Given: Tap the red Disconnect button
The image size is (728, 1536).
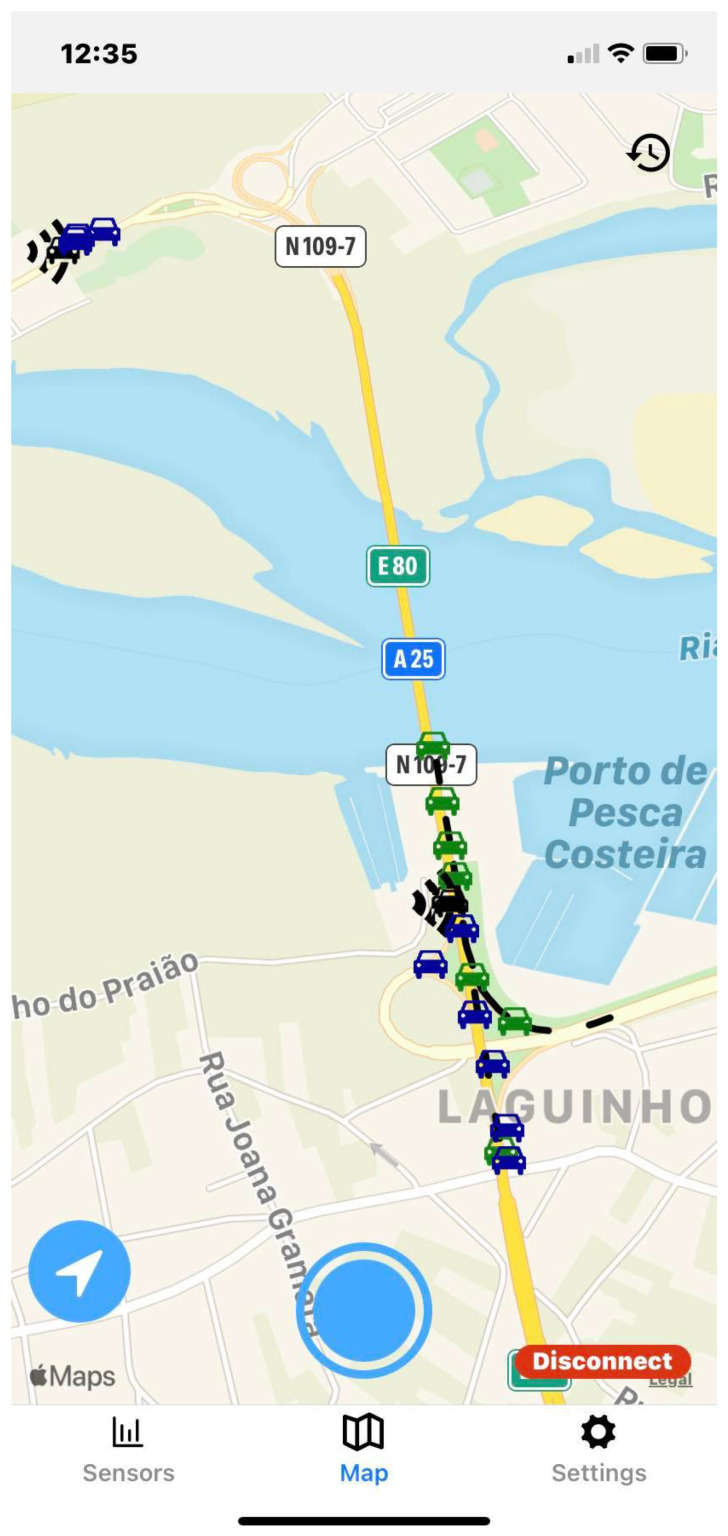Looking at the screenshot, I should (603, 1361).
